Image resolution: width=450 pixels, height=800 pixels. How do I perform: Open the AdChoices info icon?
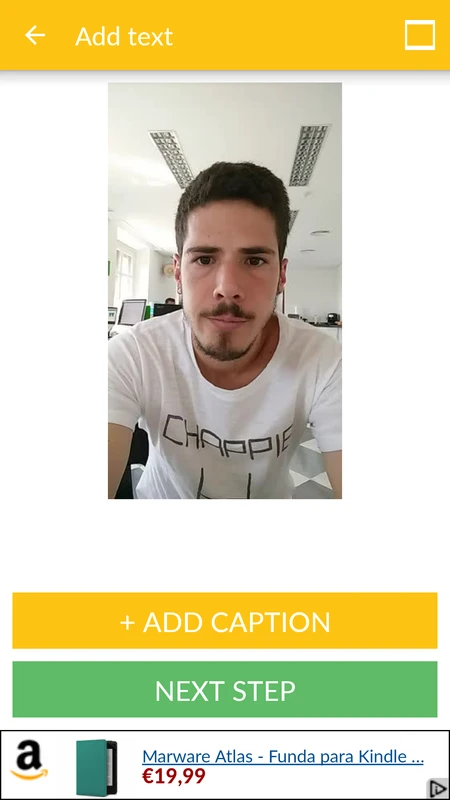pos(437,788)
